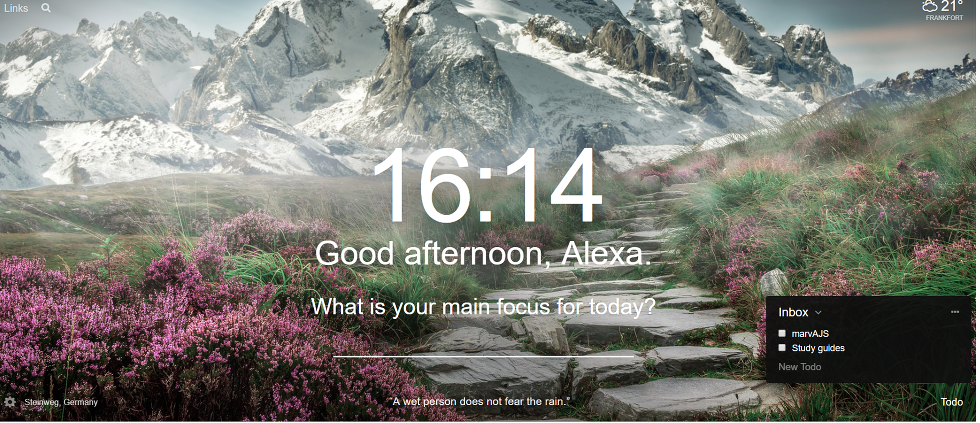Tap the wet person rain quote

coord(482,401)
